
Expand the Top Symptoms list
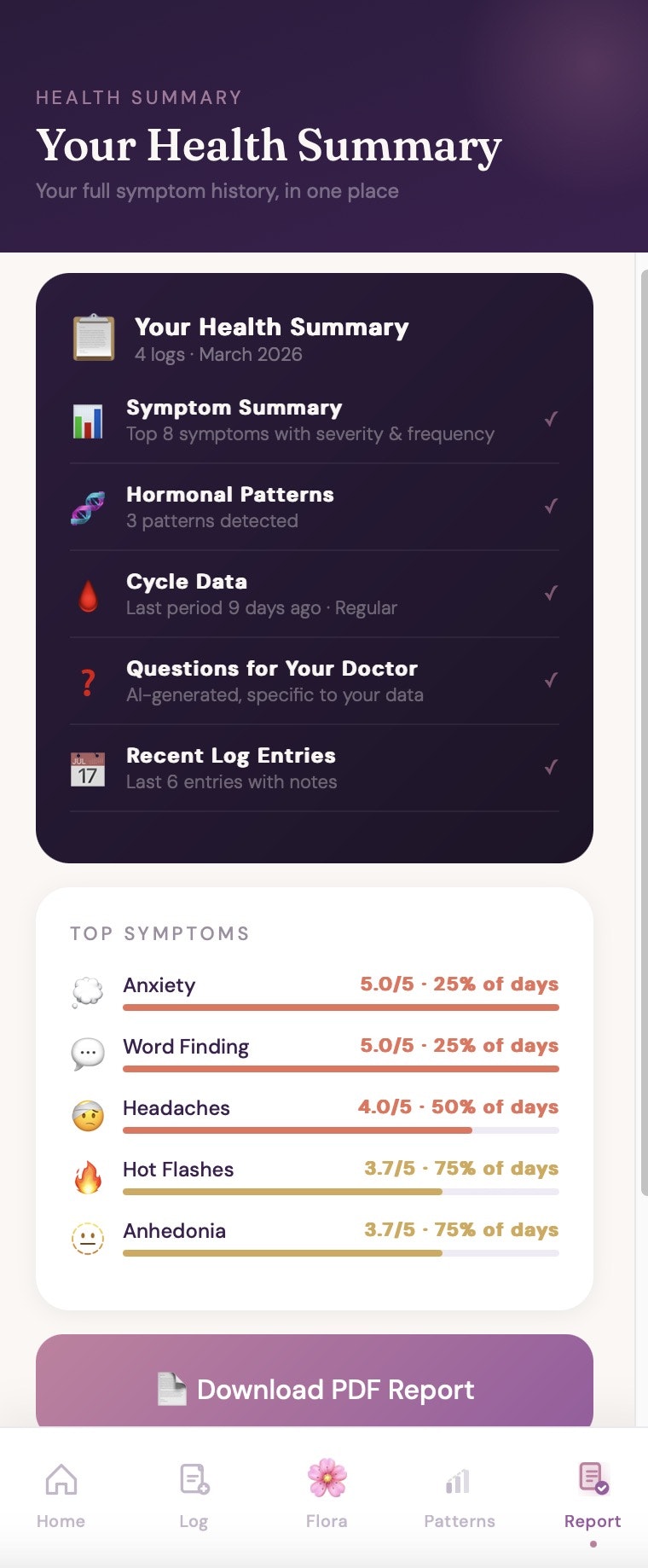[159, 933]
